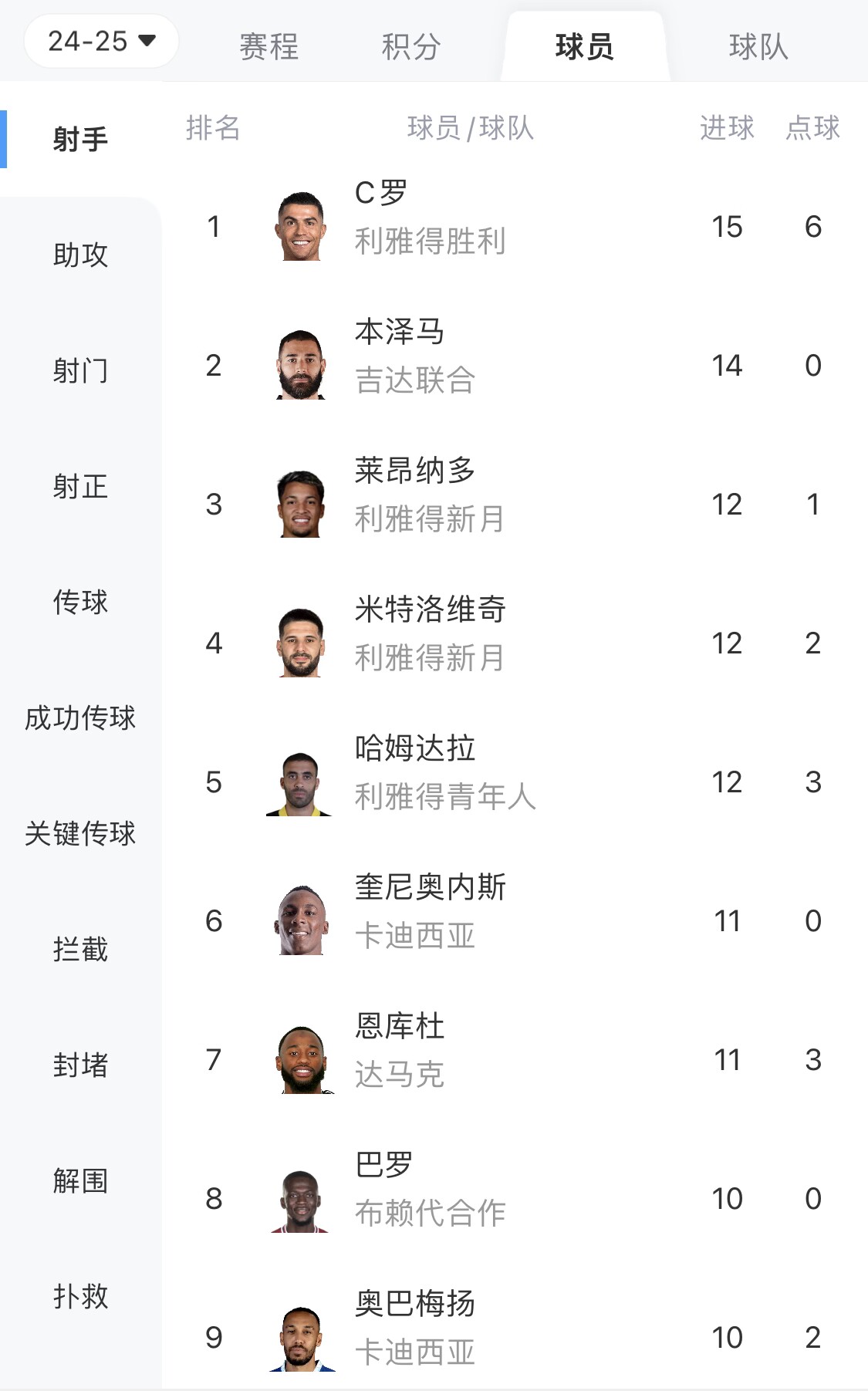Viewport: 868px width, 1391px height.
Task: Select 射正 stat category
Action: [80, 486]
